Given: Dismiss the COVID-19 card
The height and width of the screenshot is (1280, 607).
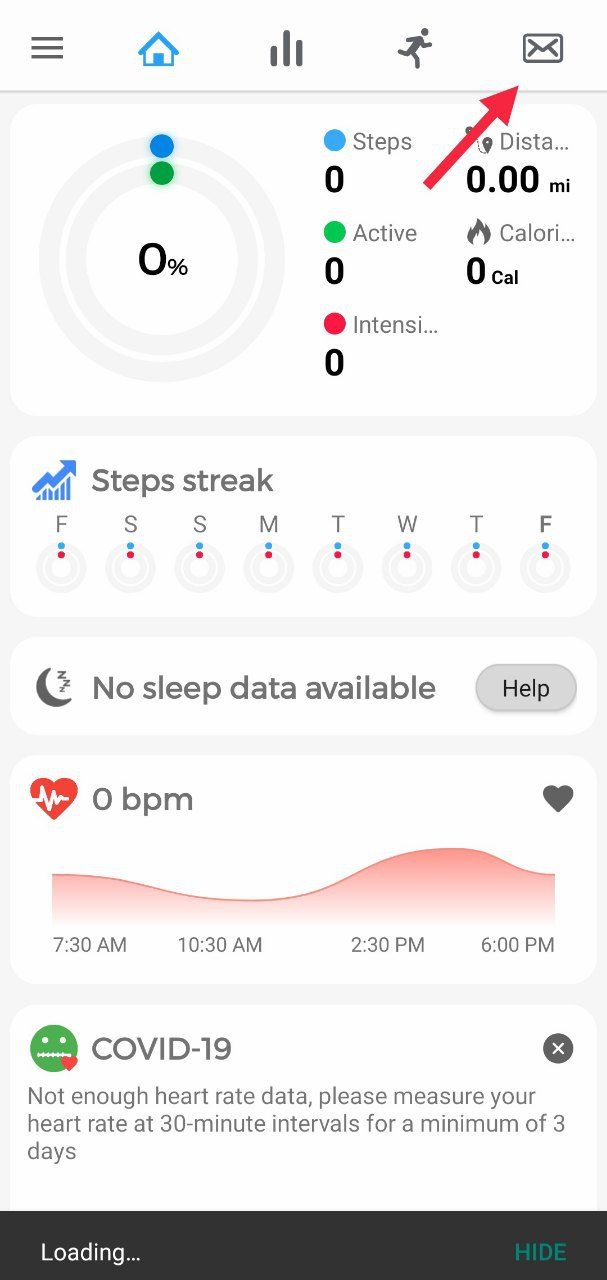Looking at the screenshot, I should (558, 1048).
